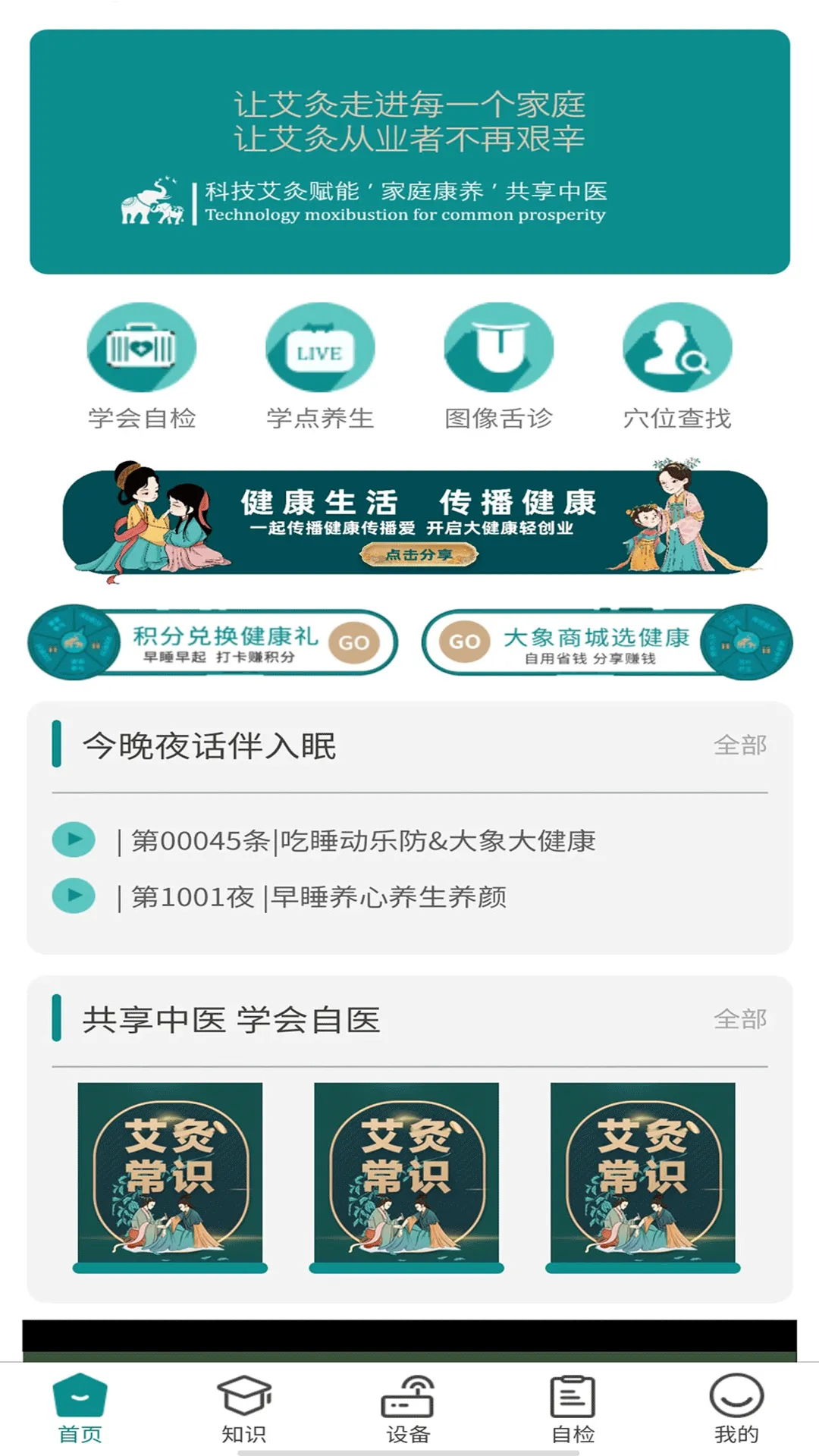Image resolution: width=819 pixels, height=1456 pixels.
Task: Select the 学点养生 LIVE icon
Action: (x=319, y=349)
